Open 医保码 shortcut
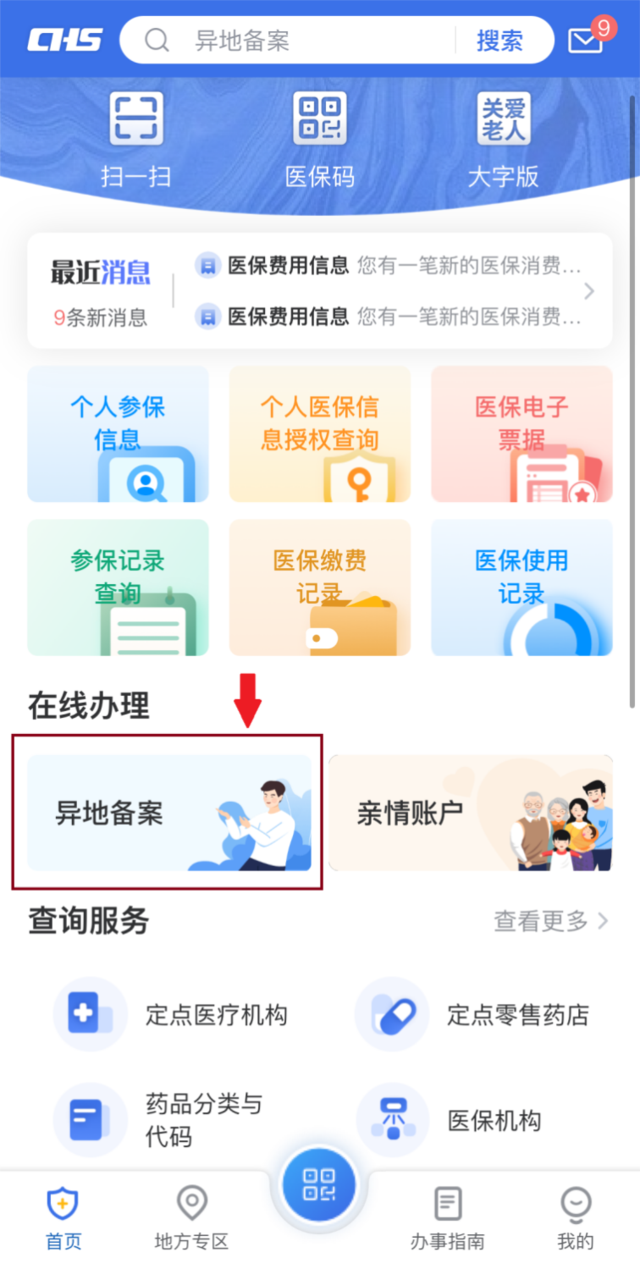The image size is (640, 1269). coord(320,140)
